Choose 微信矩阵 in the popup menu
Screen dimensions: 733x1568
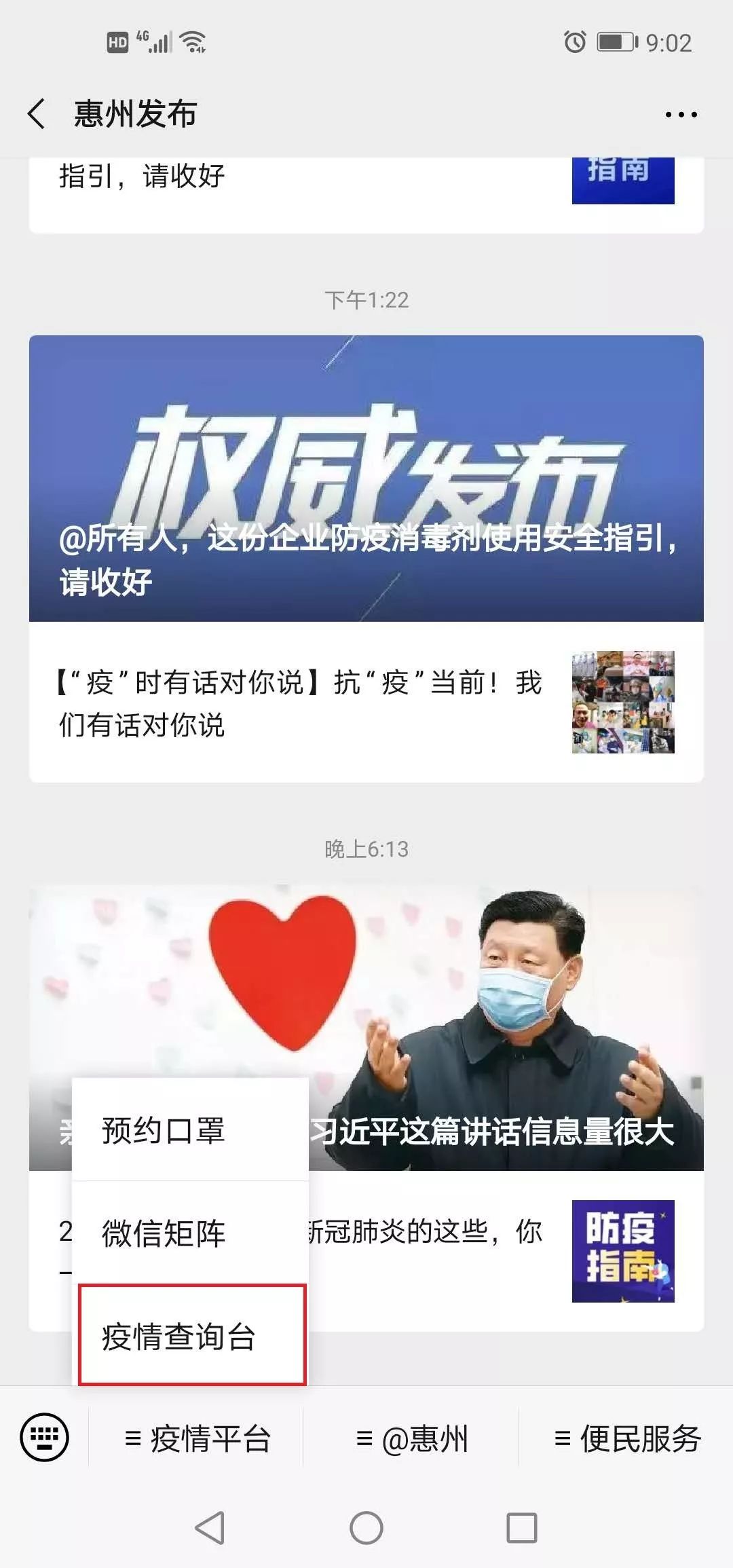pyautogui.click(x=190, y=1233)
